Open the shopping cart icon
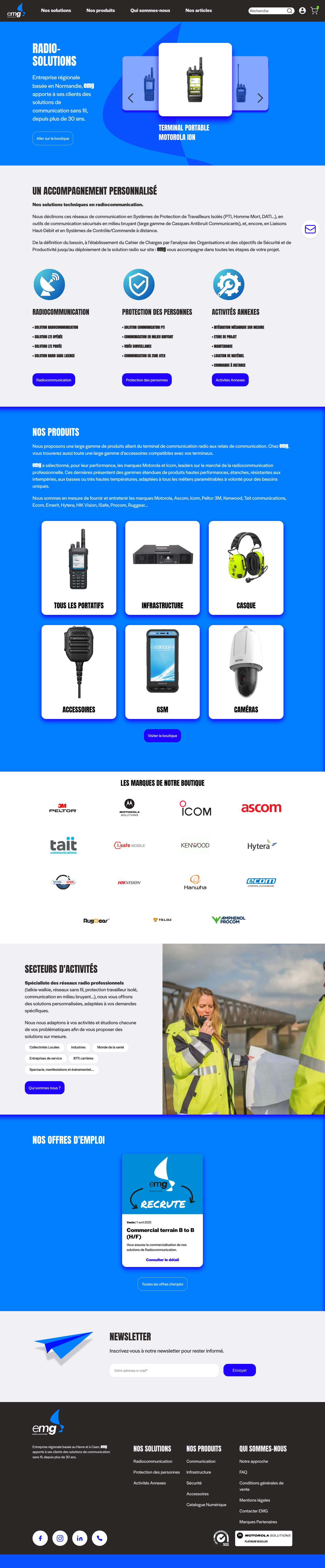Image resolution: width=325 pixels, height=1568 pixels. click(314, 10)
